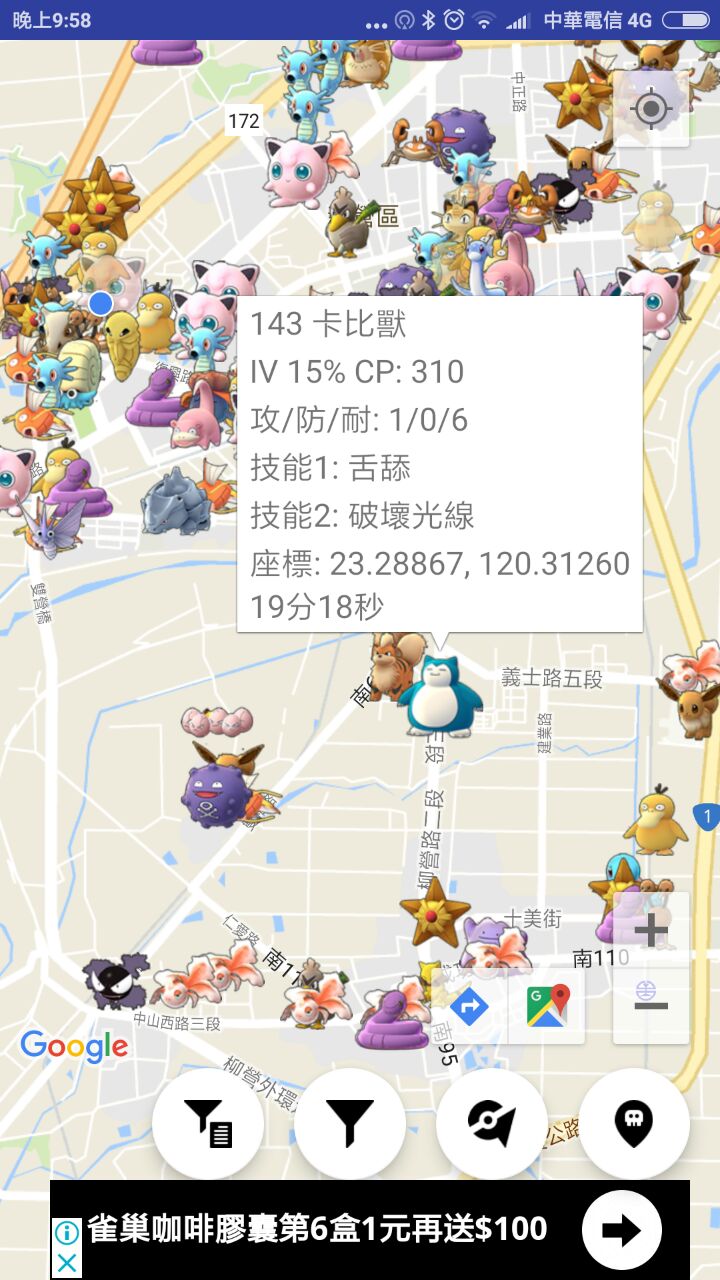Screen dimensions: 720x1280
Task: Open this location in Google Maps
Action: (547, 1005)
